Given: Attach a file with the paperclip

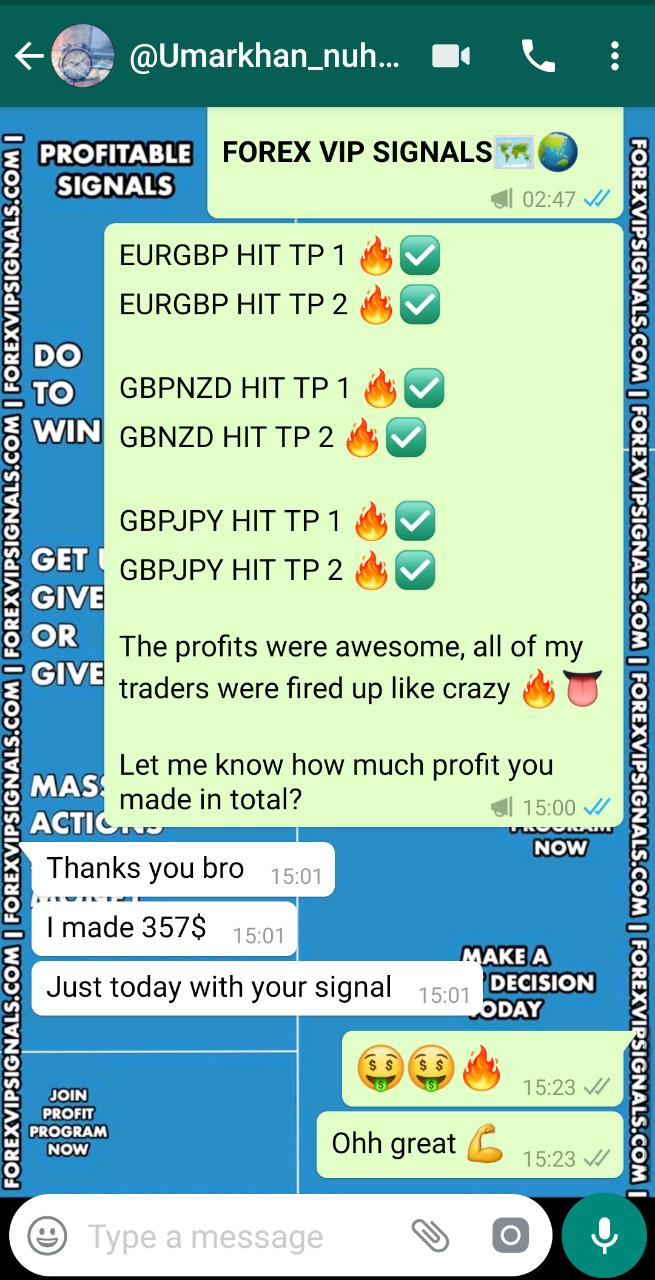Looking at the screenshot, I should tap(431, 1236).
